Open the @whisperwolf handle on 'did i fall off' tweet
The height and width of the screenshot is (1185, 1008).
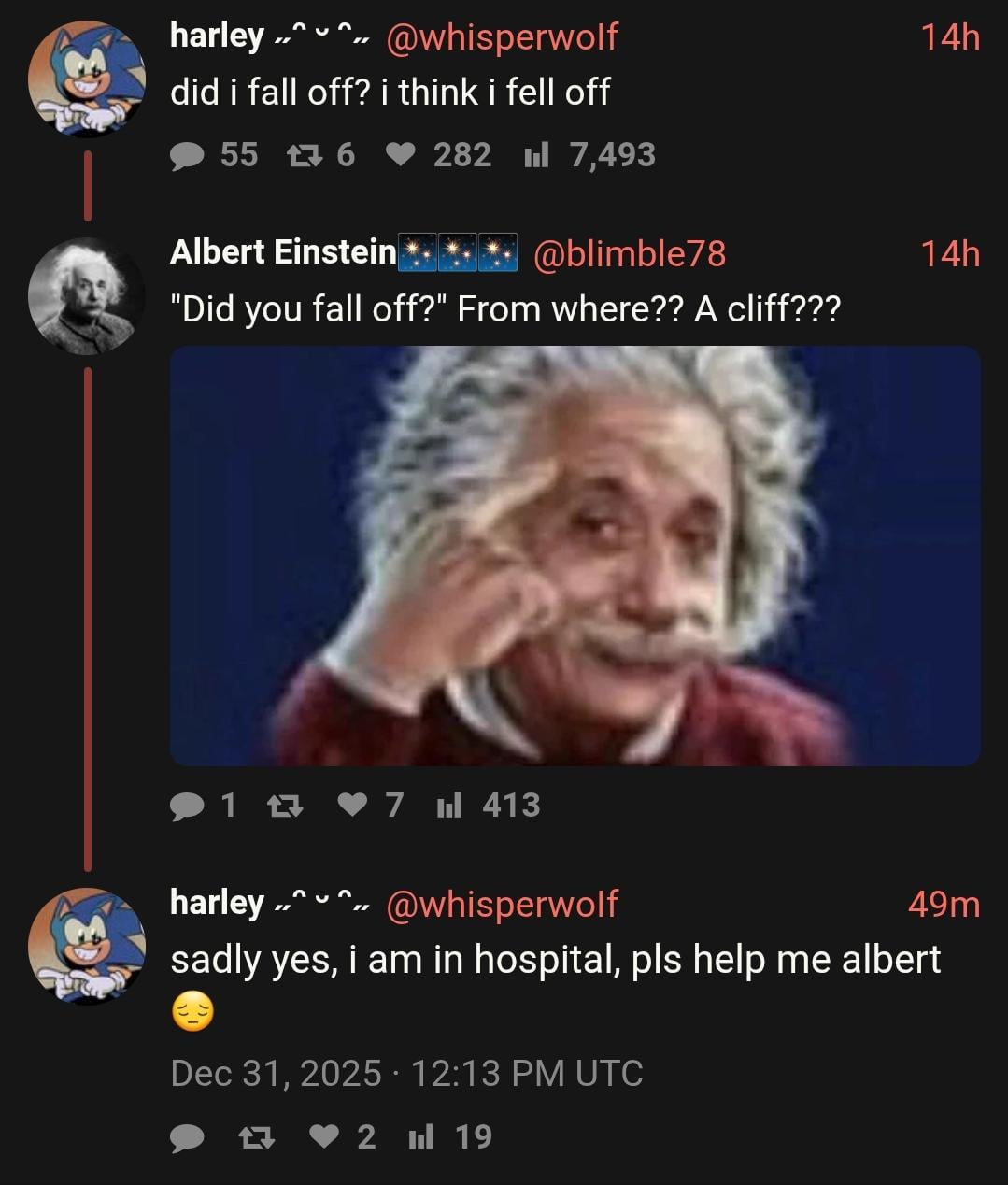tap(501, 36)
